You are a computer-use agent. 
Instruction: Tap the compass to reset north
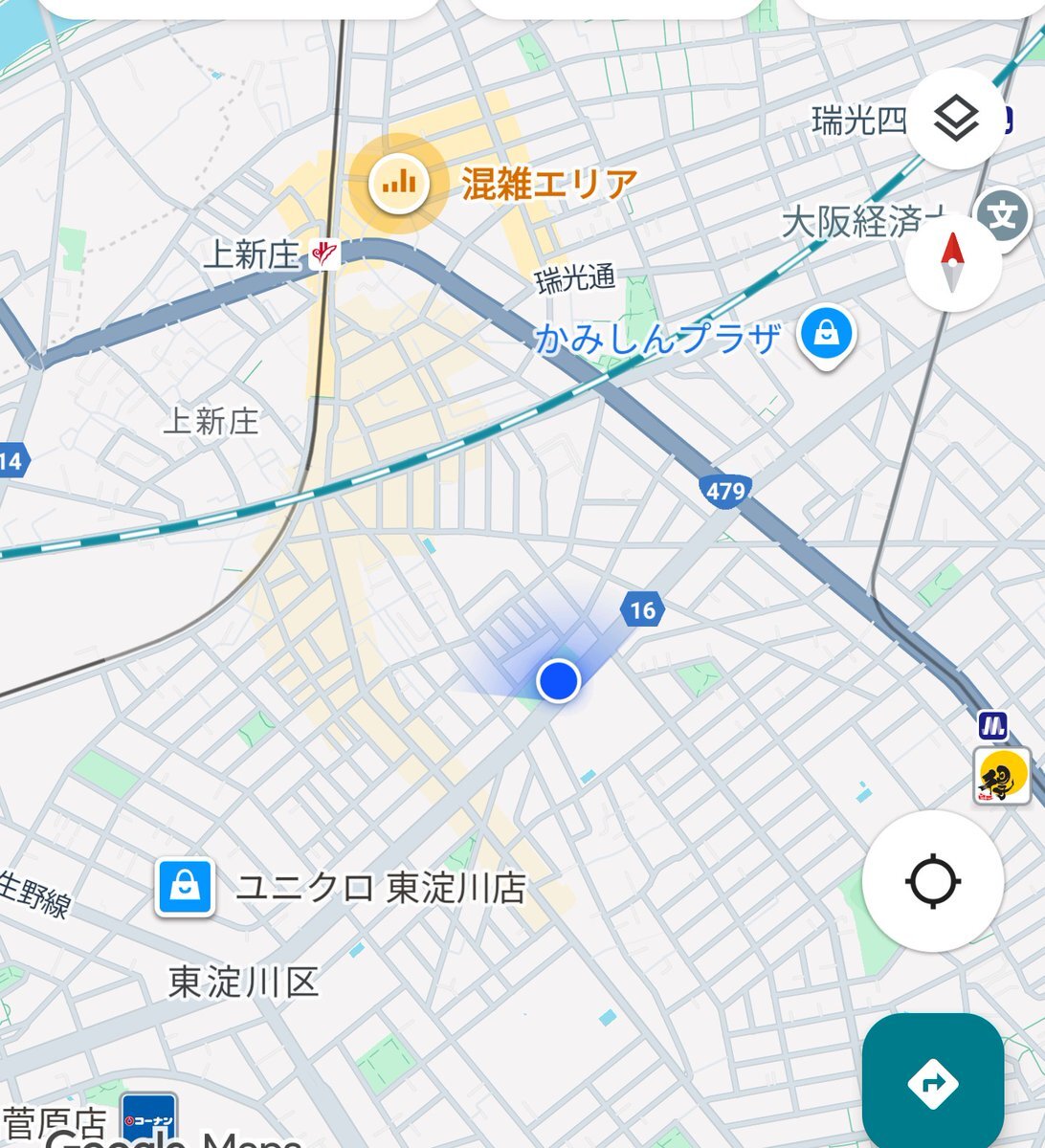point(953,263)
